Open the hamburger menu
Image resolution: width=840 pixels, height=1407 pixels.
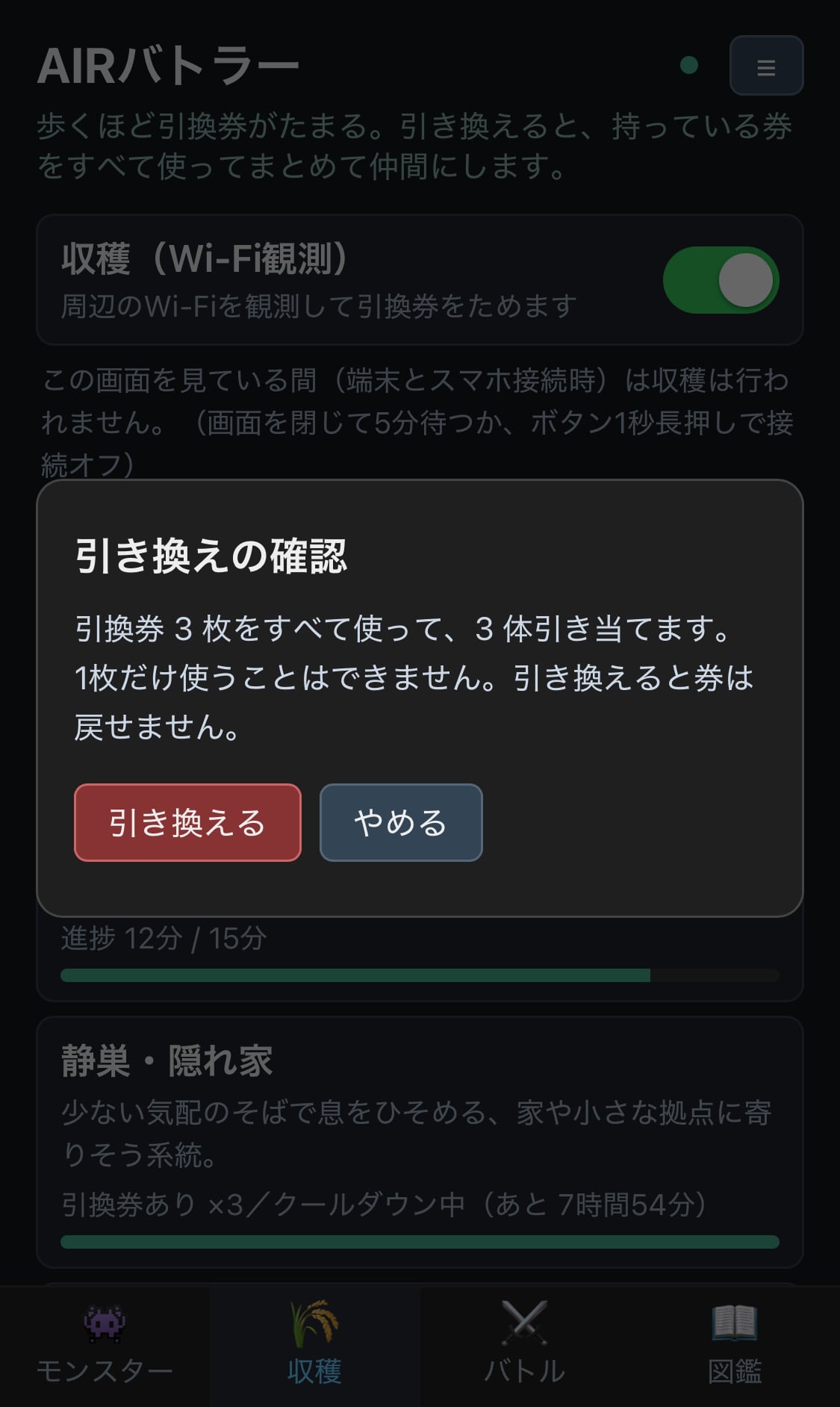(766, 66)
